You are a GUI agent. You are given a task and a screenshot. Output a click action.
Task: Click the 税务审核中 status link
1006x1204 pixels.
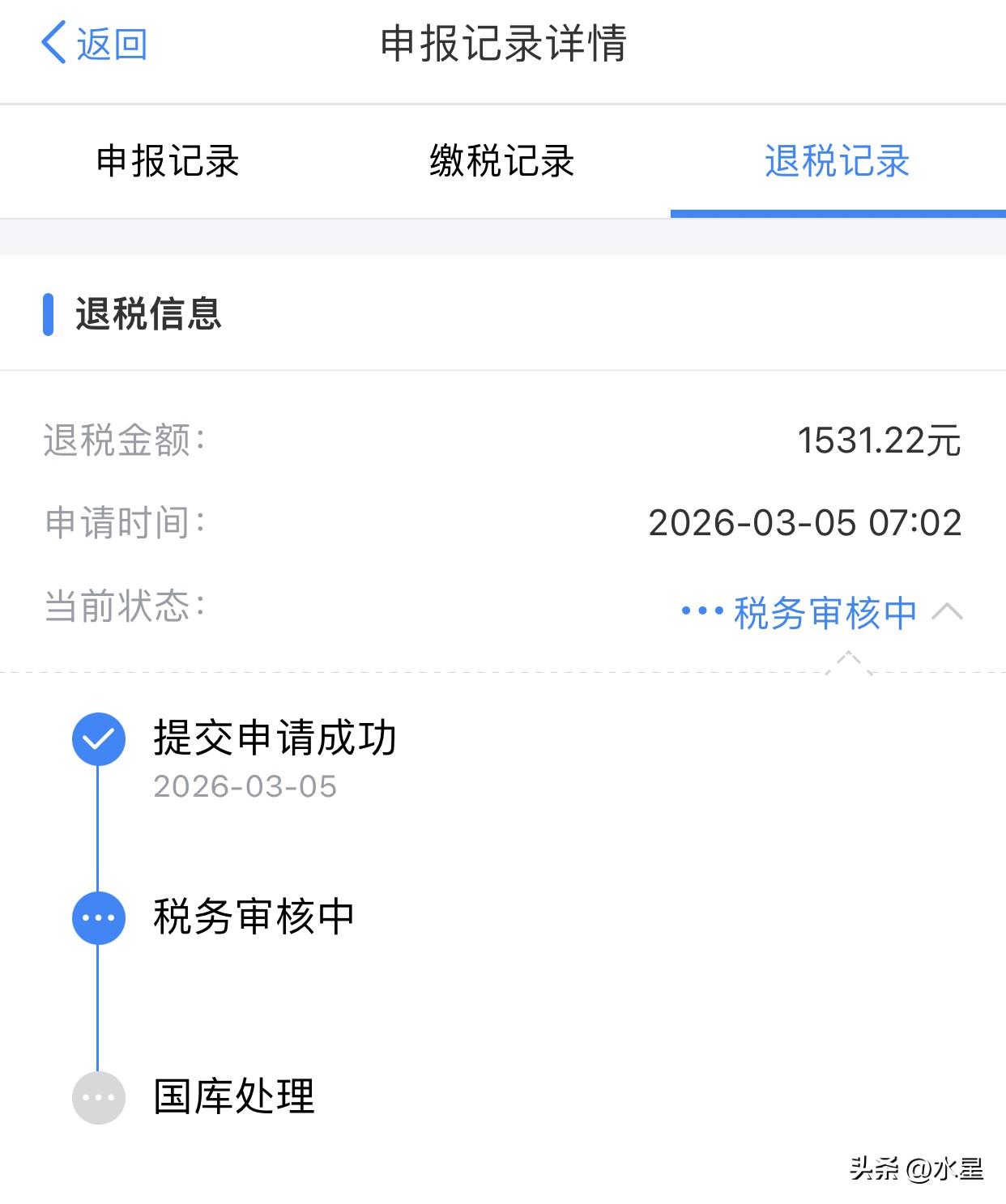coord(823,613)
